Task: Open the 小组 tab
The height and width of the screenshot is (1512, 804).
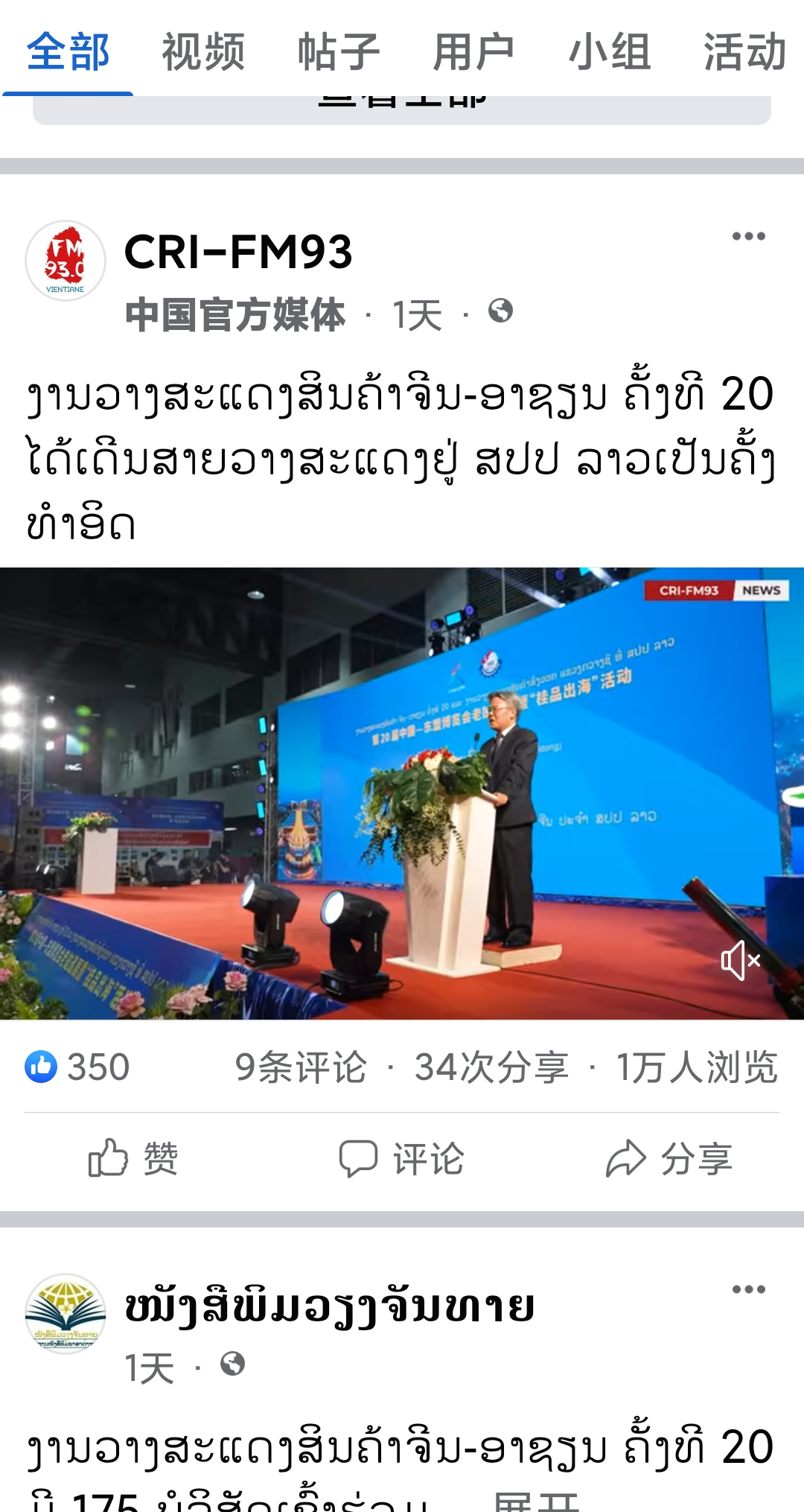Action: click(610, 52)
